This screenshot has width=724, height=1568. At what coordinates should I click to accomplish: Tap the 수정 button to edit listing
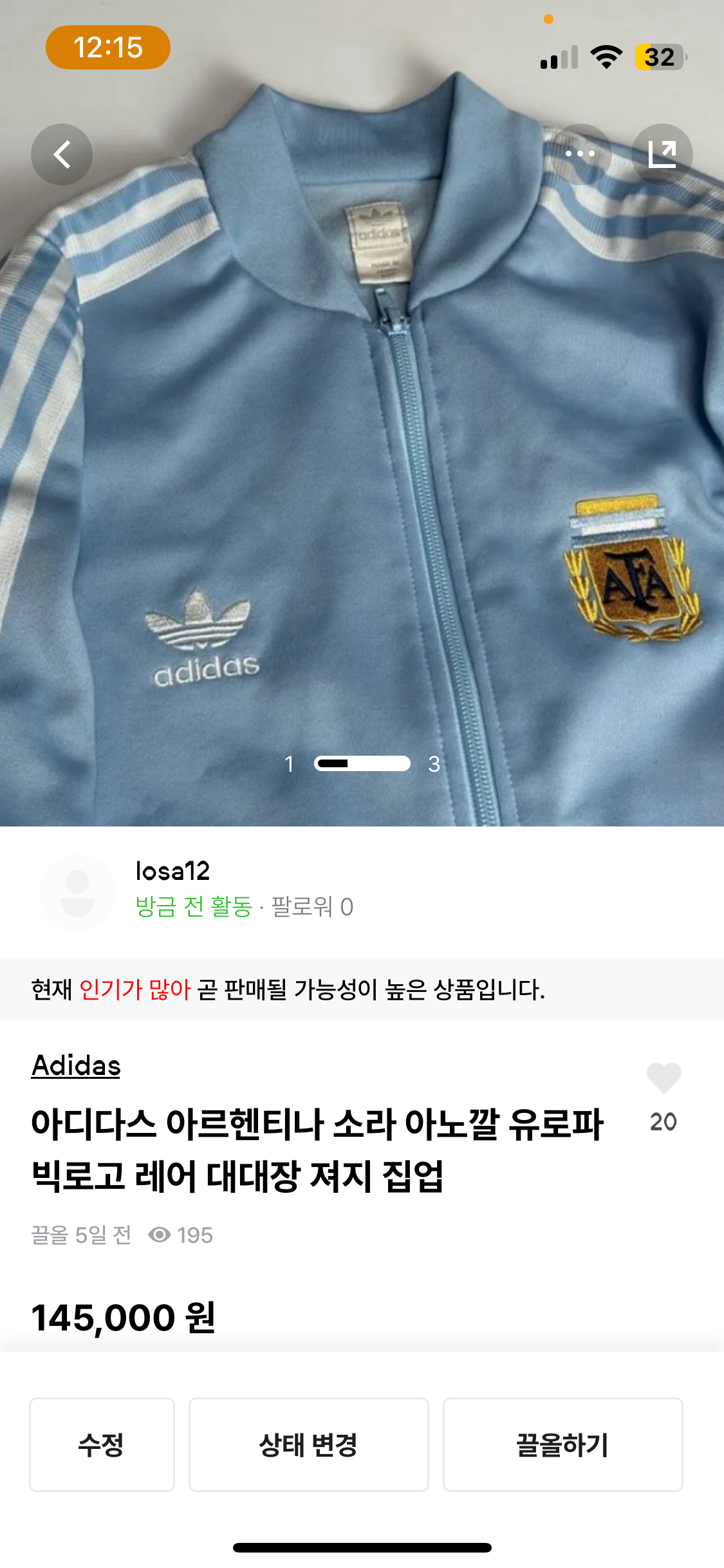click(x=102, y=1444)
